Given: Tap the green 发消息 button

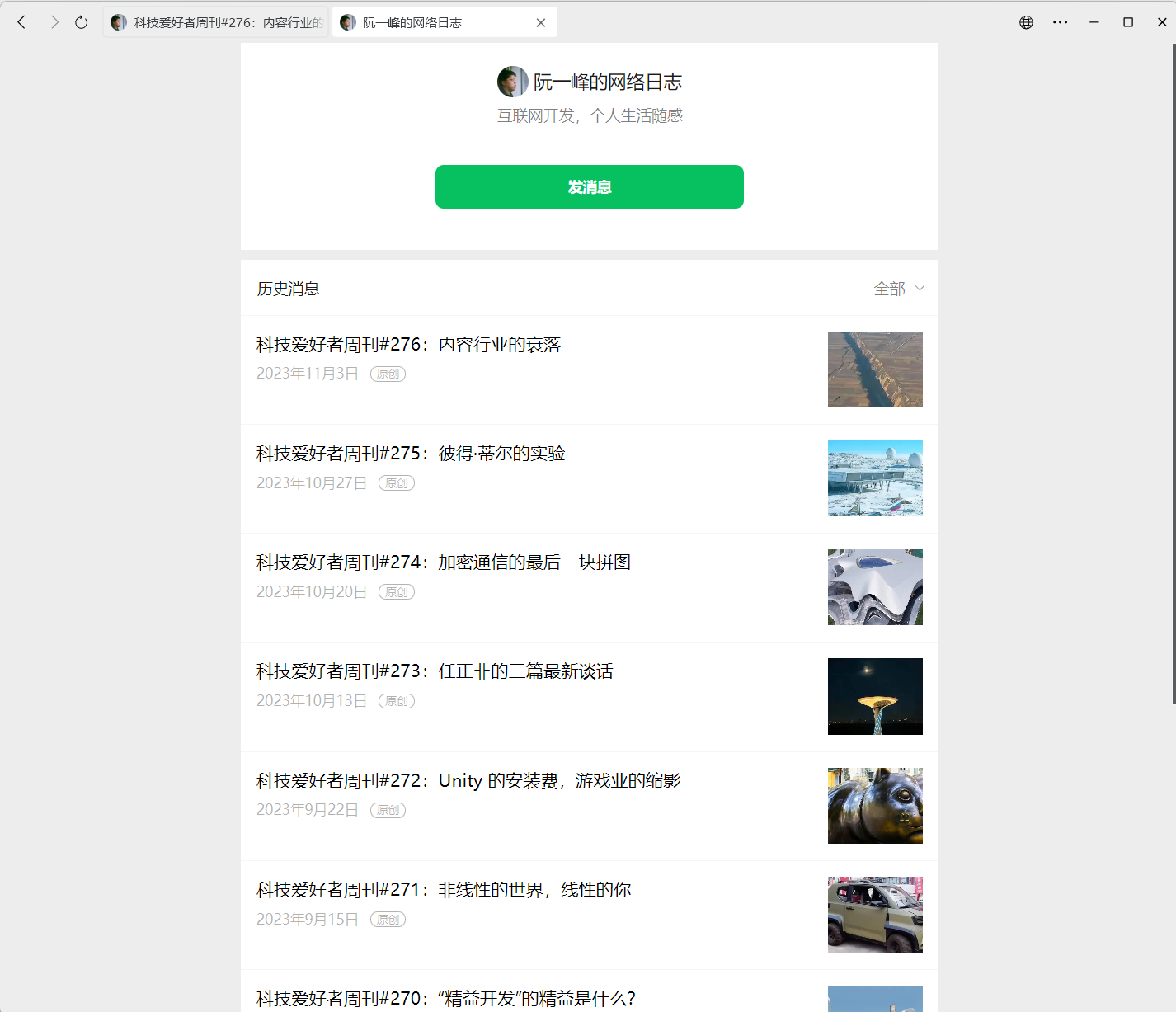Looking at the screenshot, I should coord(590,186).
